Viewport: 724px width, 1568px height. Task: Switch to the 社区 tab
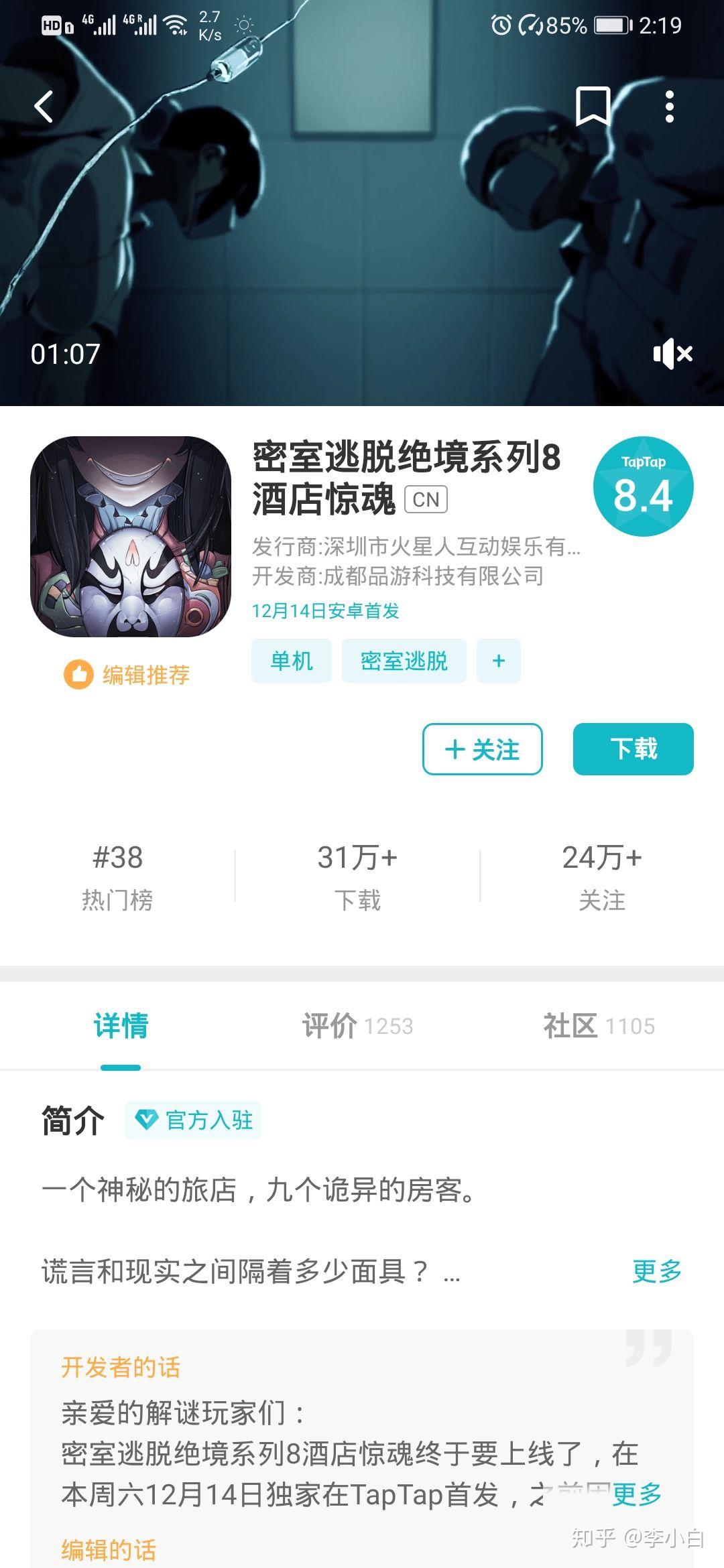[599, 1026]
